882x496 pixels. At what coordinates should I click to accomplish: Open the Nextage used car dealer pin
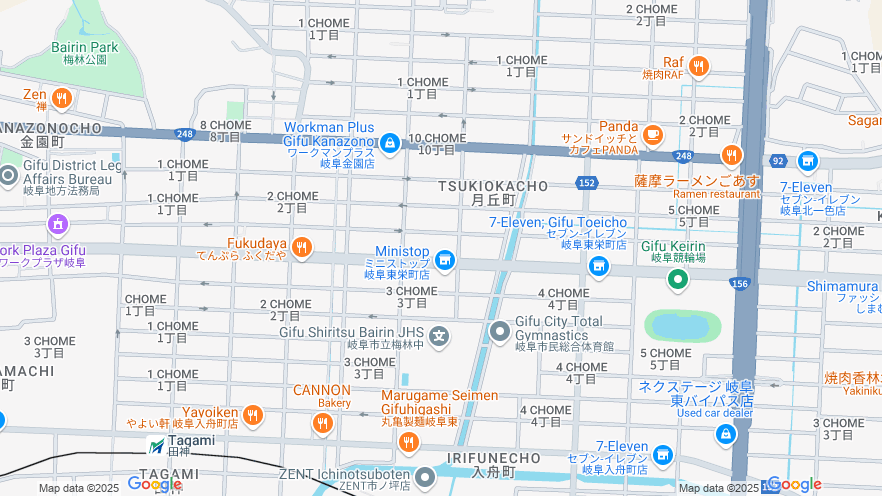[x=725, y=434]
